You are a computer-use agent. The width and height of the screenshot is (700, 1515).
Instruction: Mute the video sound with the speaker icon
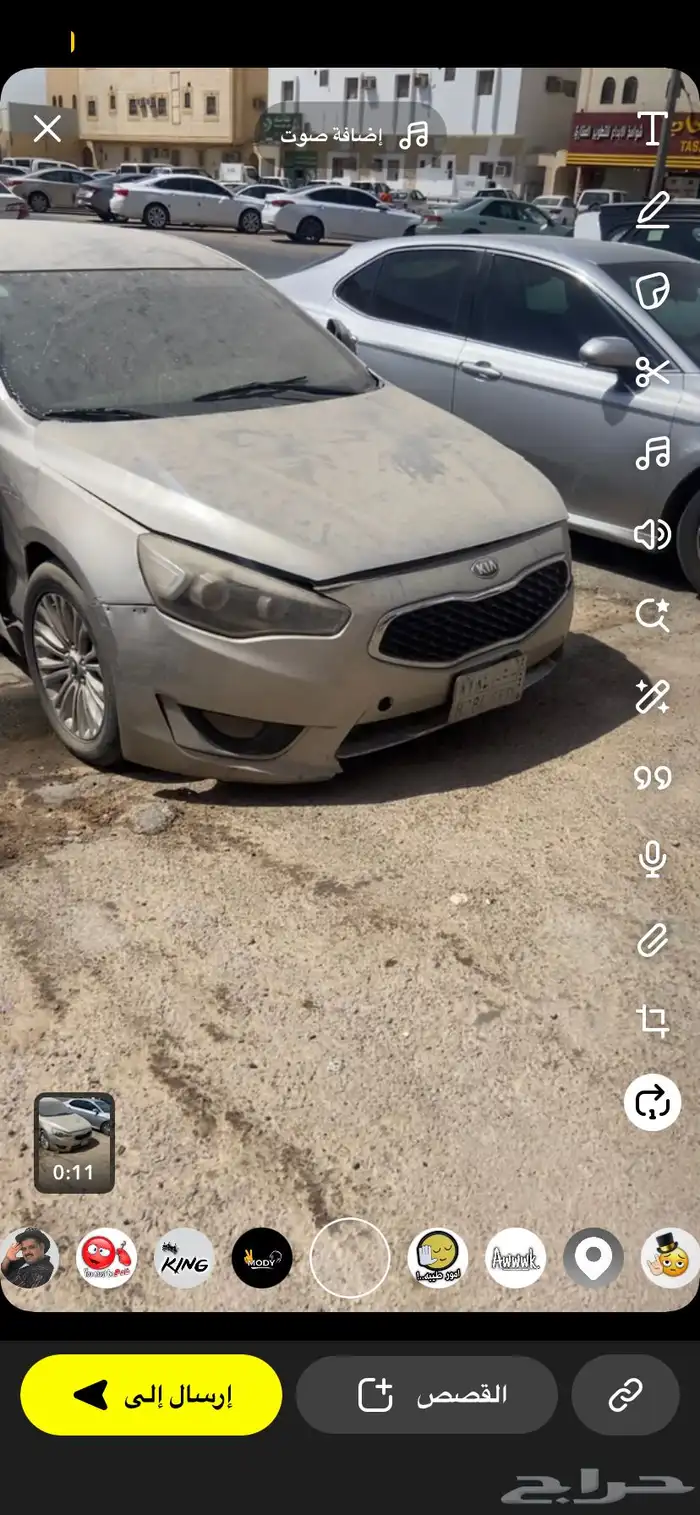652,535
